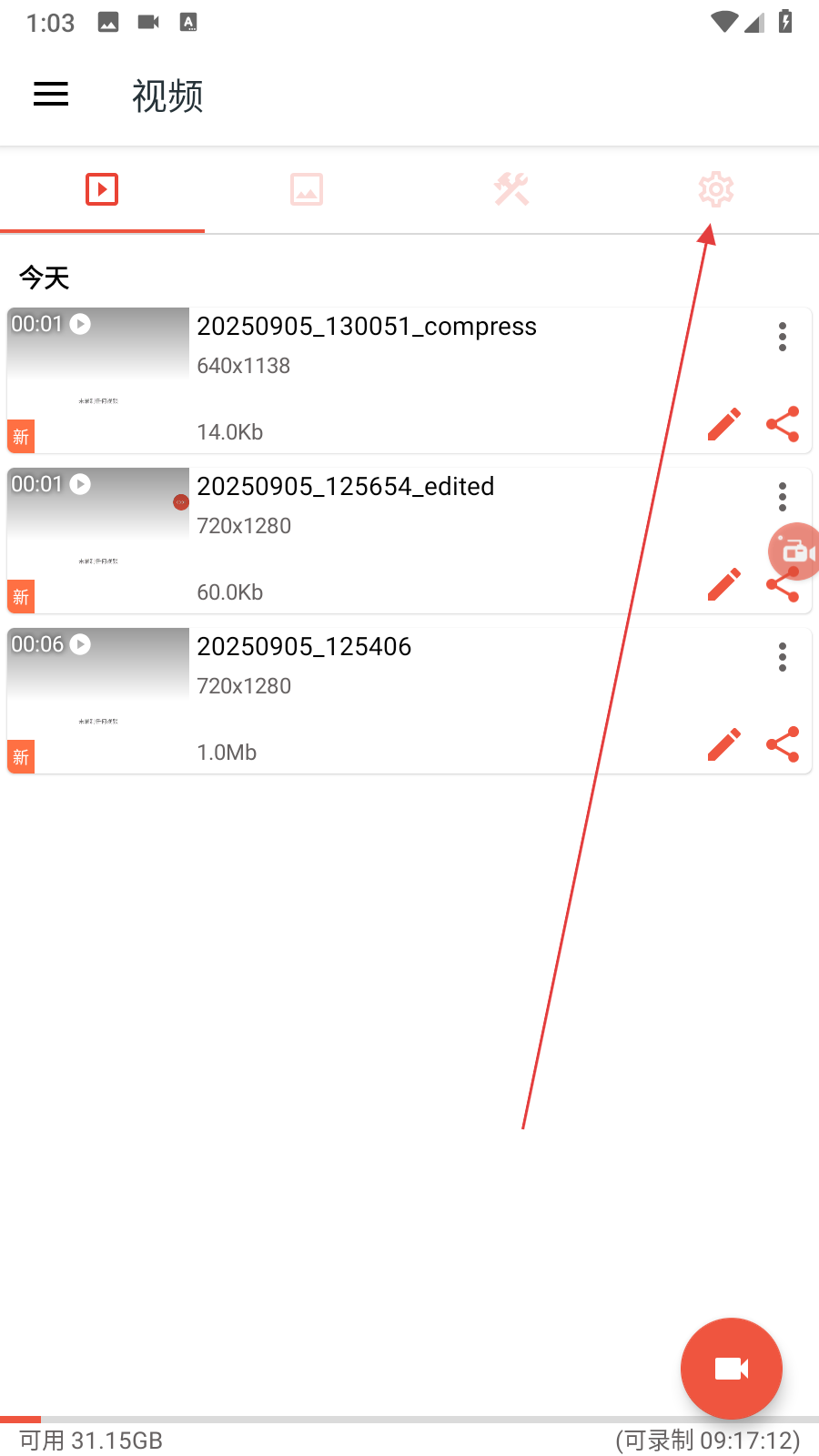The width and height of the screenshot is (819, 1456).
Task: Open overflow menu for 20250905_130051_compress
Action: pyautogui.click(x=783, y=337)
